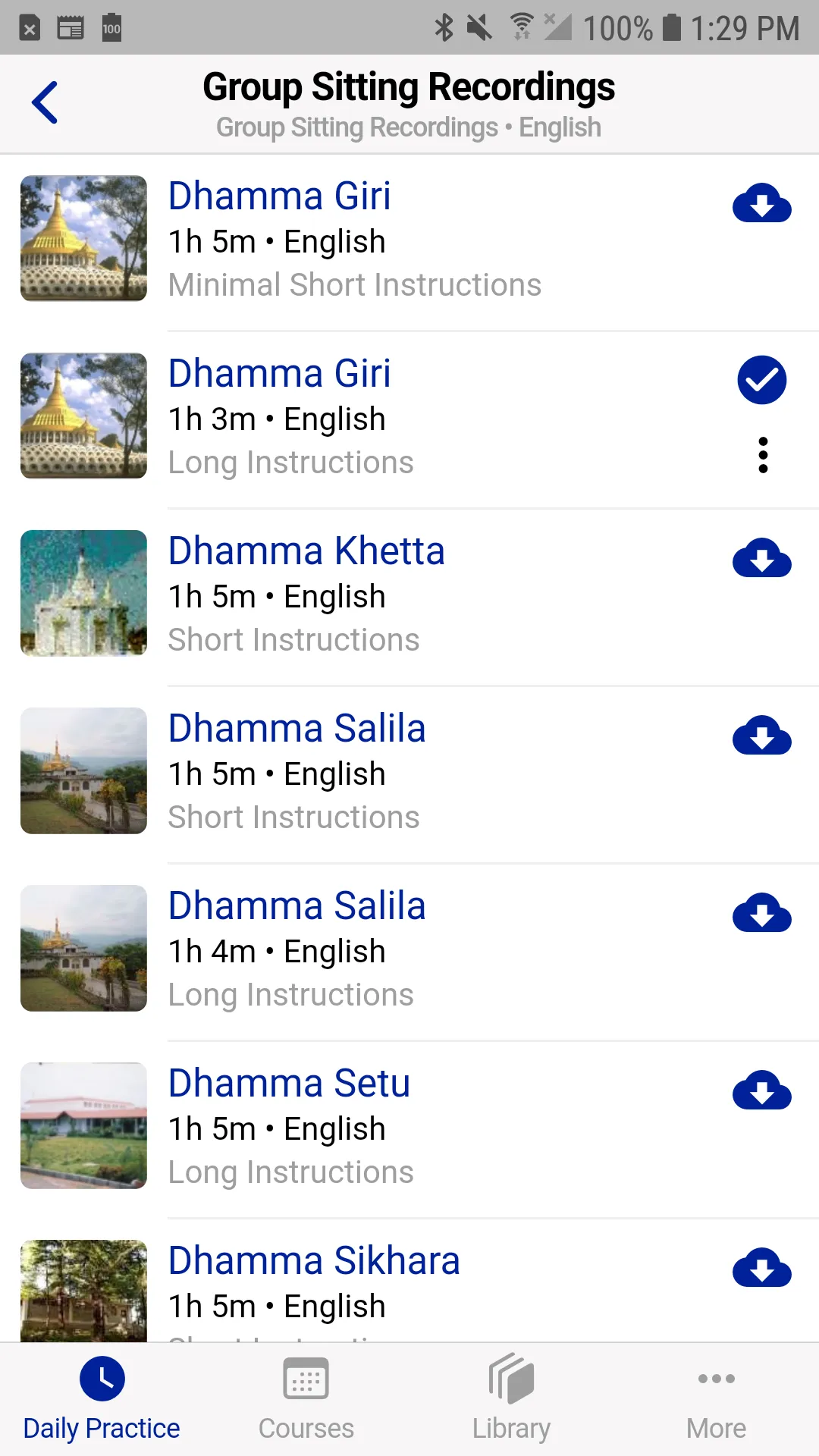Download Dhamma Salila Short Instructions recording
Viewport: 819px width, 1456px height.
pos(761,736)
